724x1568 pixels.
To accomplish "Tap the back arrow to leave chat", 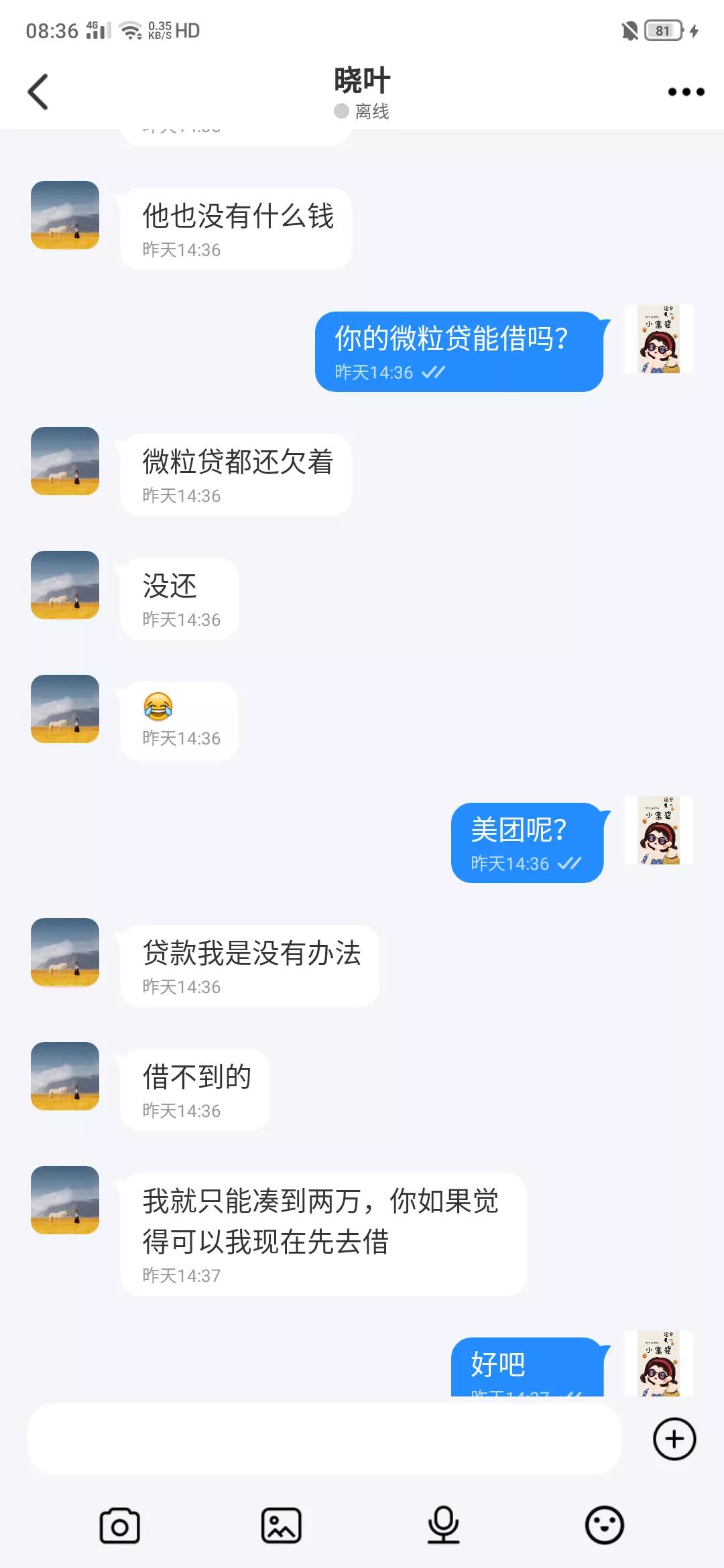I will click(38, 90).
